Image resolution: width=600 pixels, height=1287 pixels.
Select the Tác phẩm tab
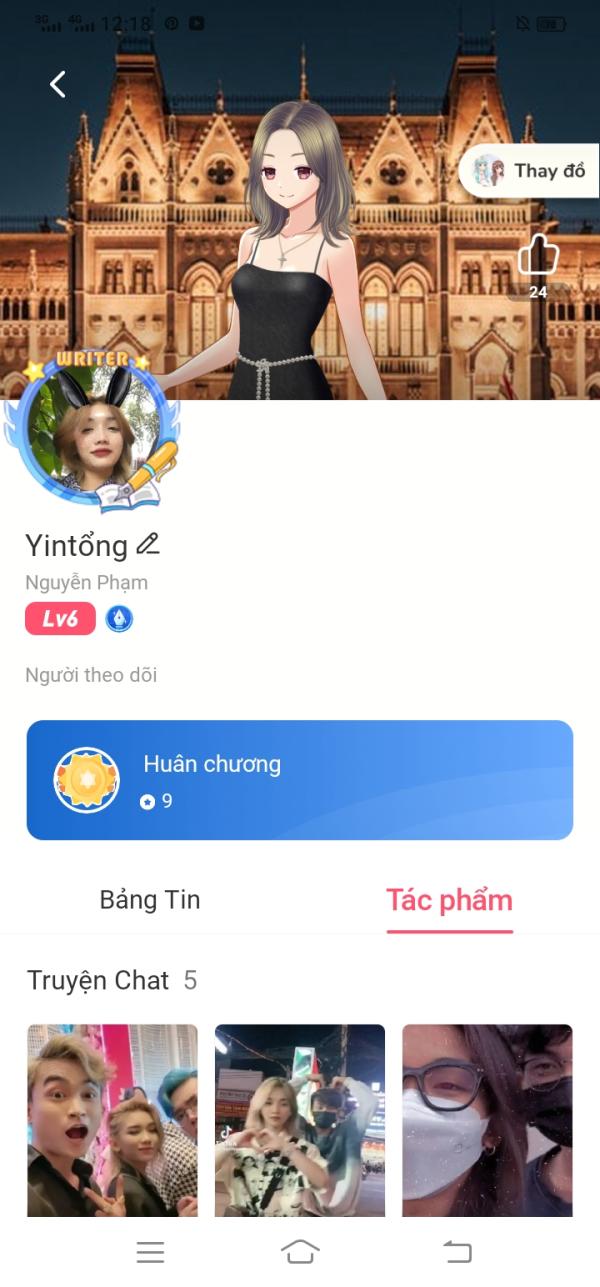(x=449, y=899)
